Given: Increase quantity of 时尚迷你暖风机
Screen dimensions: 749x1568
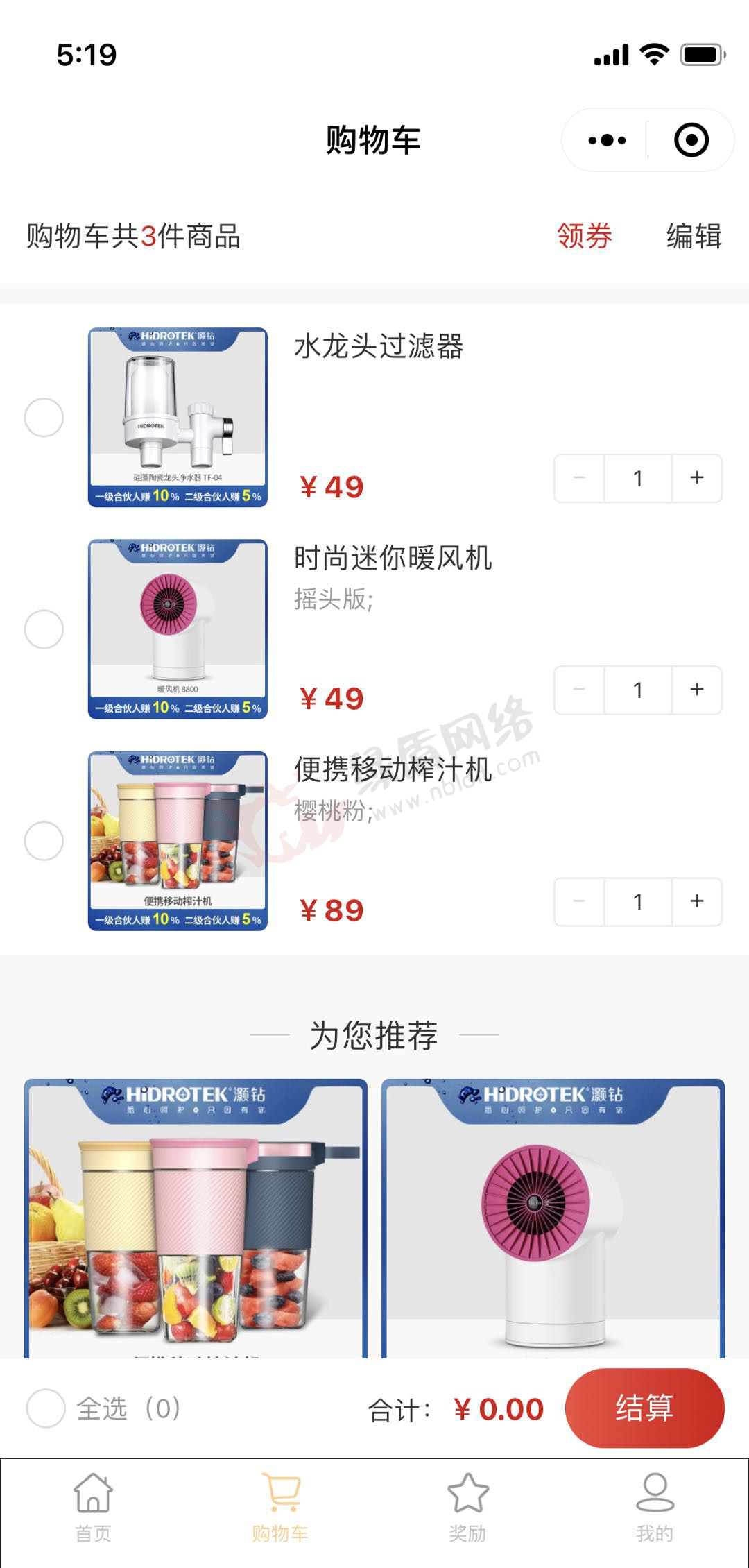Looking at the screenshot, I should tap(697, 690).
